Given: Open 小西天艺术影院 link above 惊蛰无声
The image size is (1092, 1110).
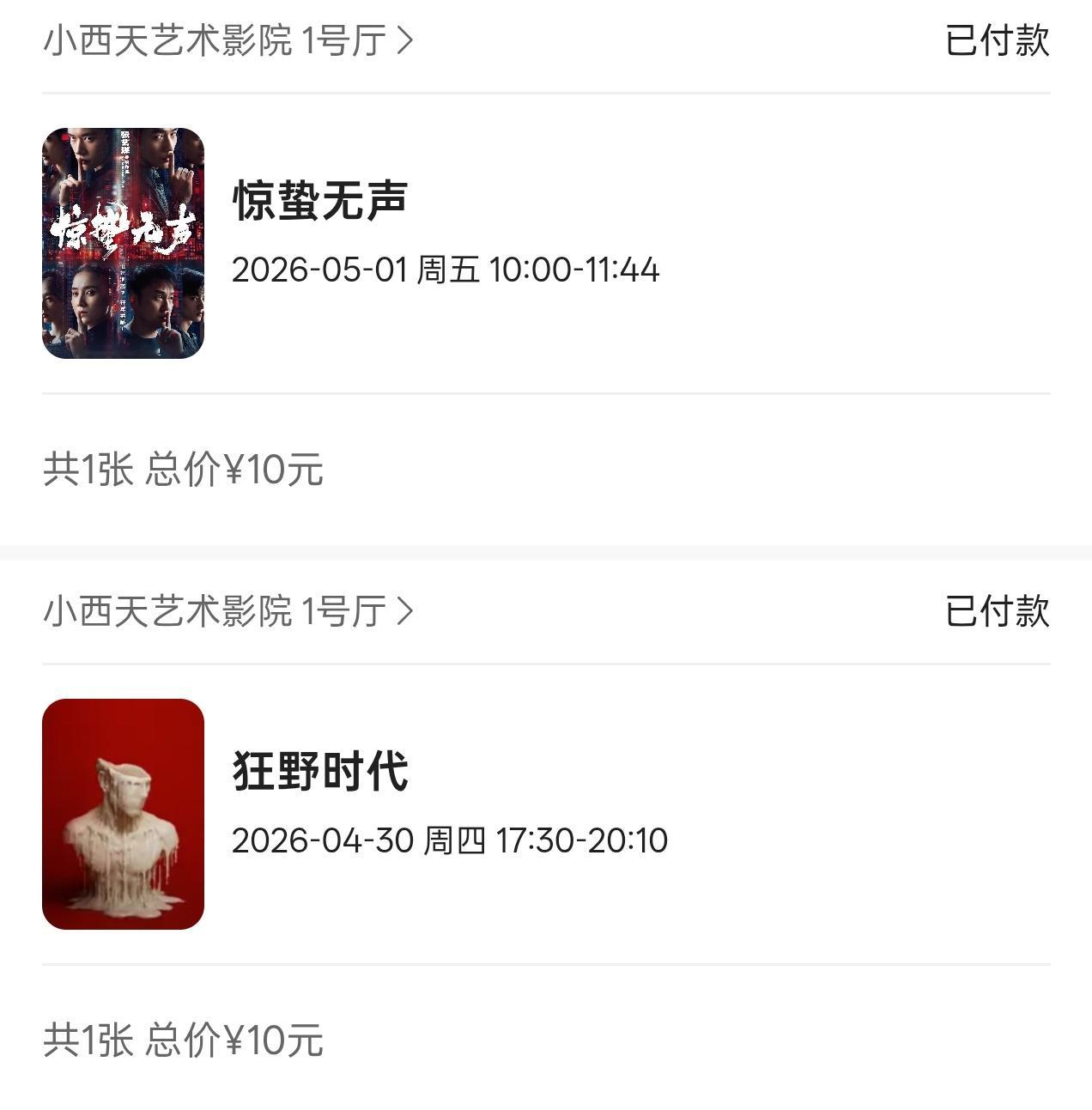Looking at the screenshot, I should (228, 40).
